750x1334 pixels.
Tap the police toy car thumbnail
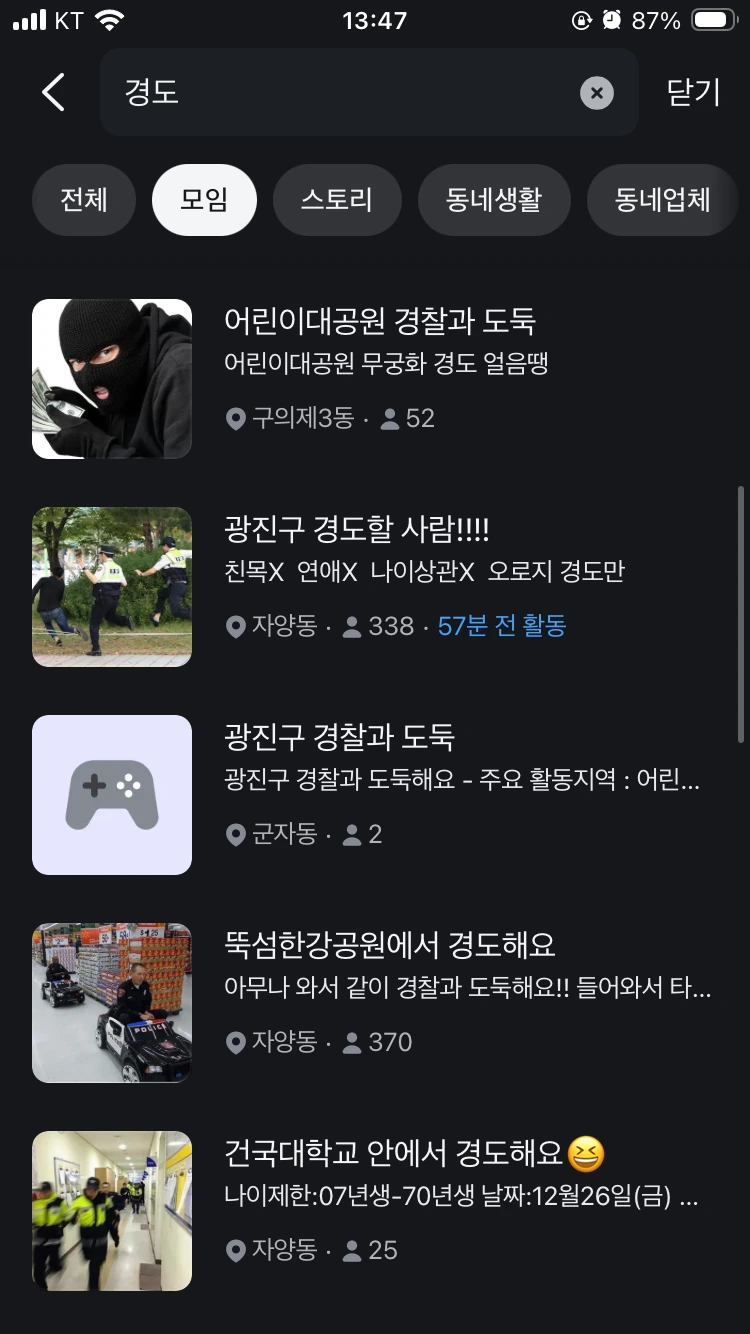111,1002
